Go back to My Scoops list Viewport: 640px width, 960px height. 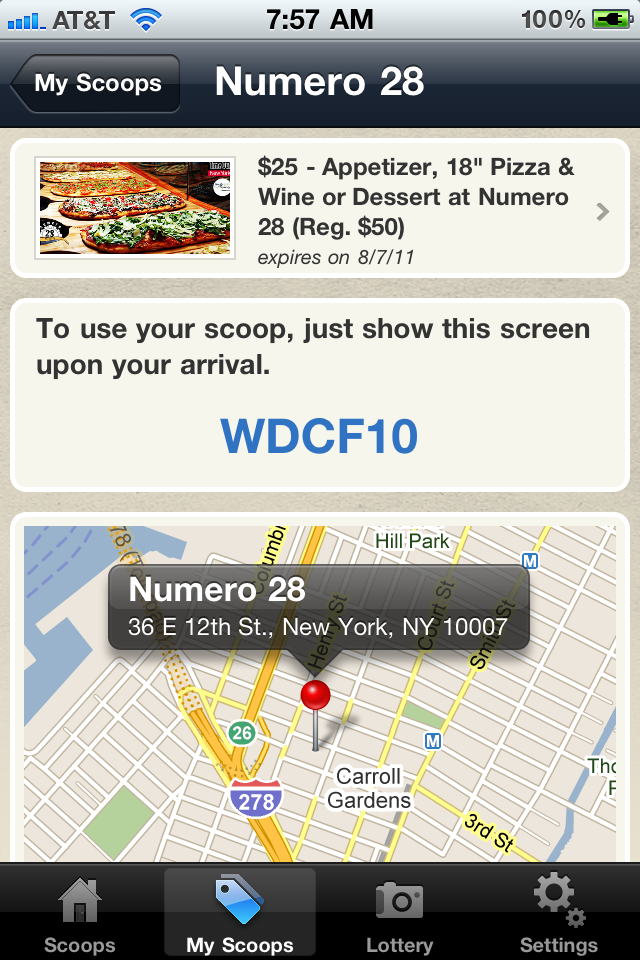[x=96, y=83]
